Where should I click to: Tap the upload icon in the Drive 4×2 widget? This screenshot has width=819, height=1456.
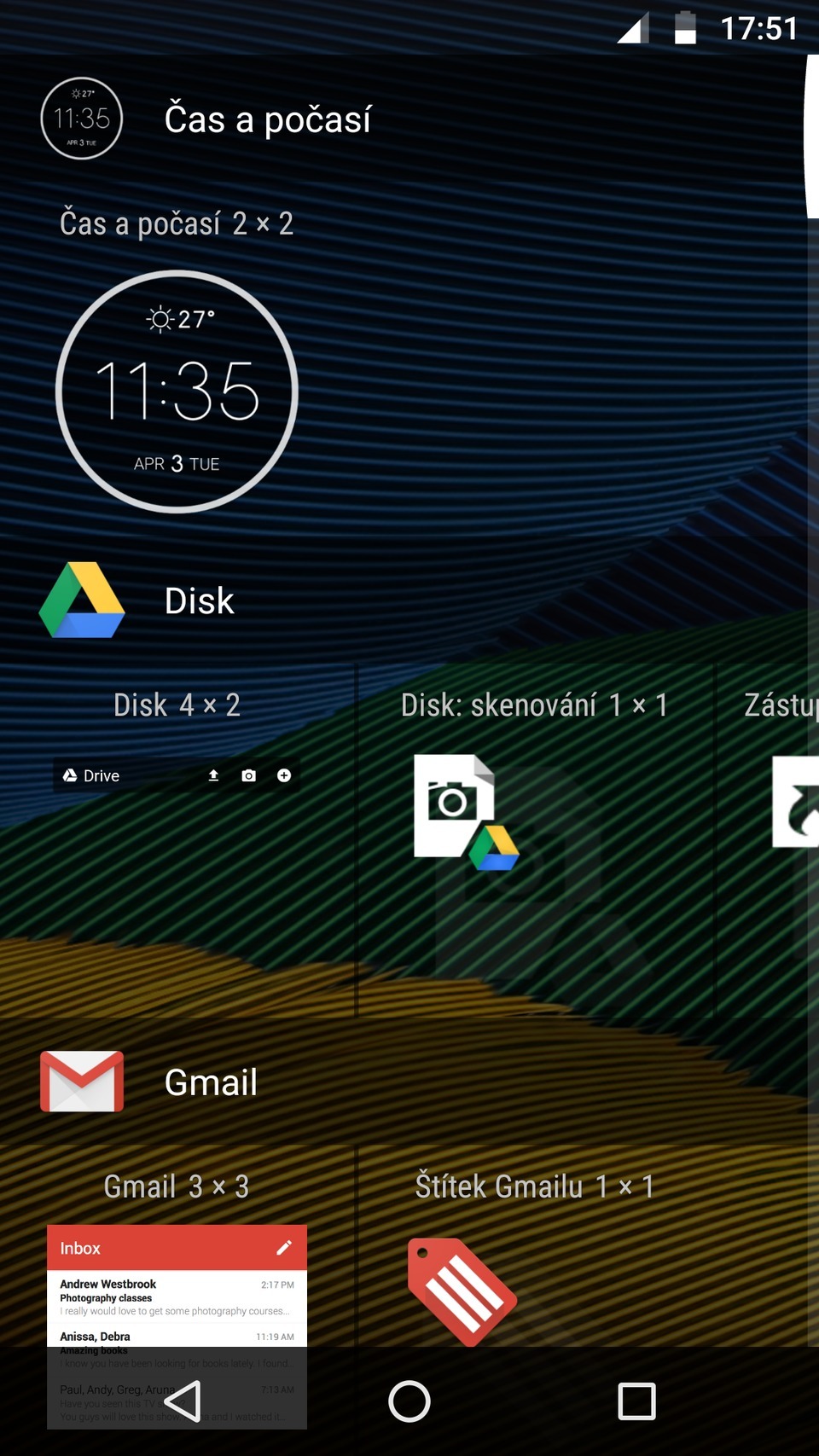pyautogui.click(x=212, y=775)
